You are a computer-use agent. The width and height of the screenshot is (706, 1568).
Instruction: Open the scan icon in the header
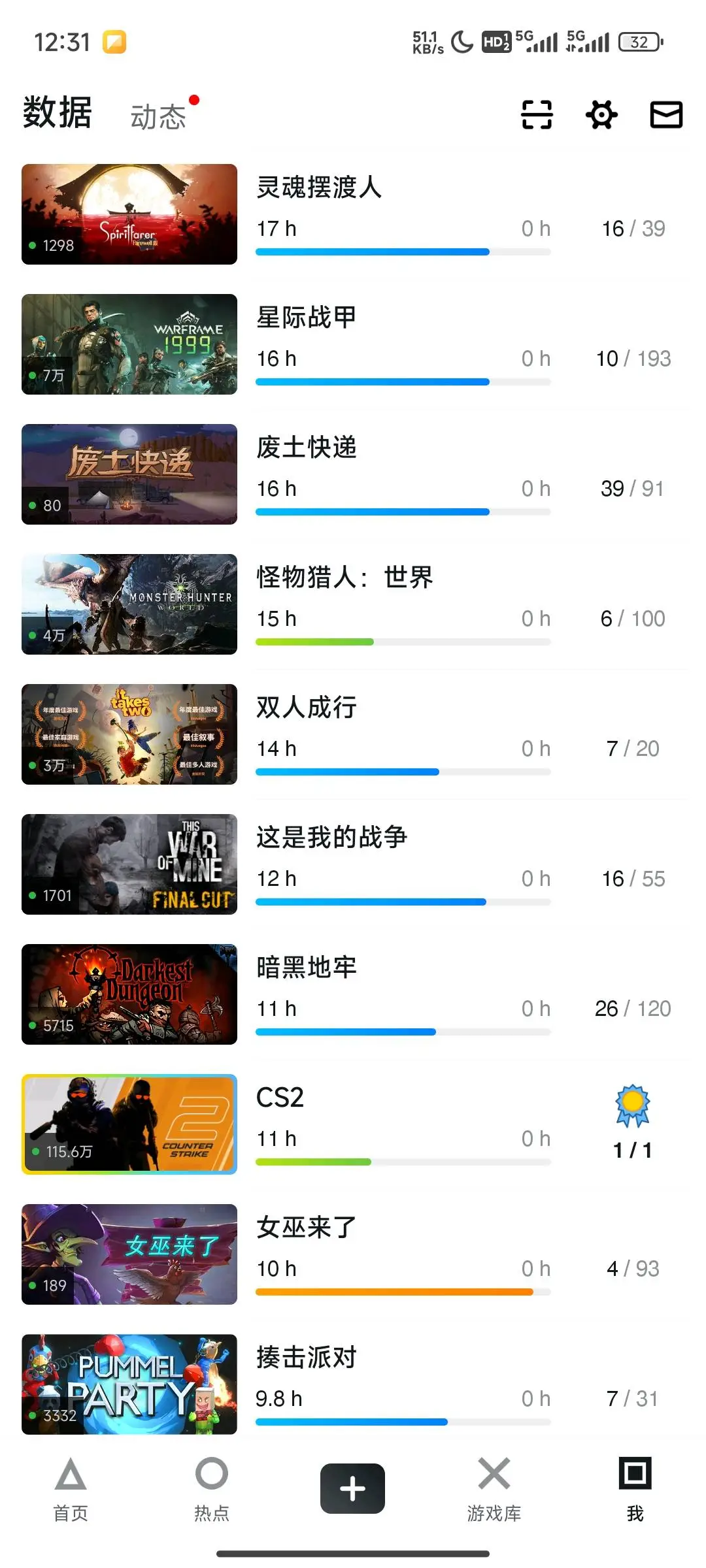click(x=537, y=115)
